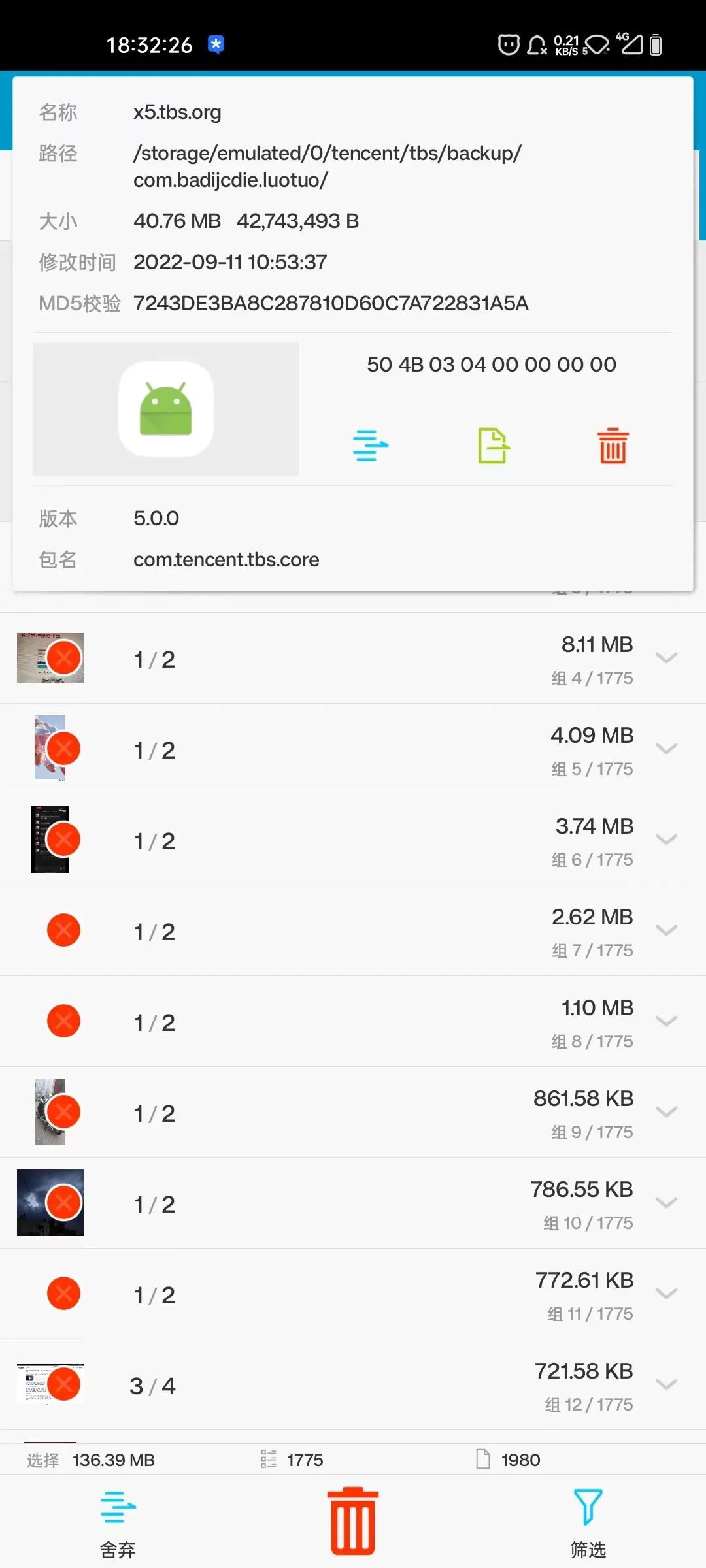Open the Android APK preview thumbnail
Screen dimensions: 706x1568
[166, 409]
